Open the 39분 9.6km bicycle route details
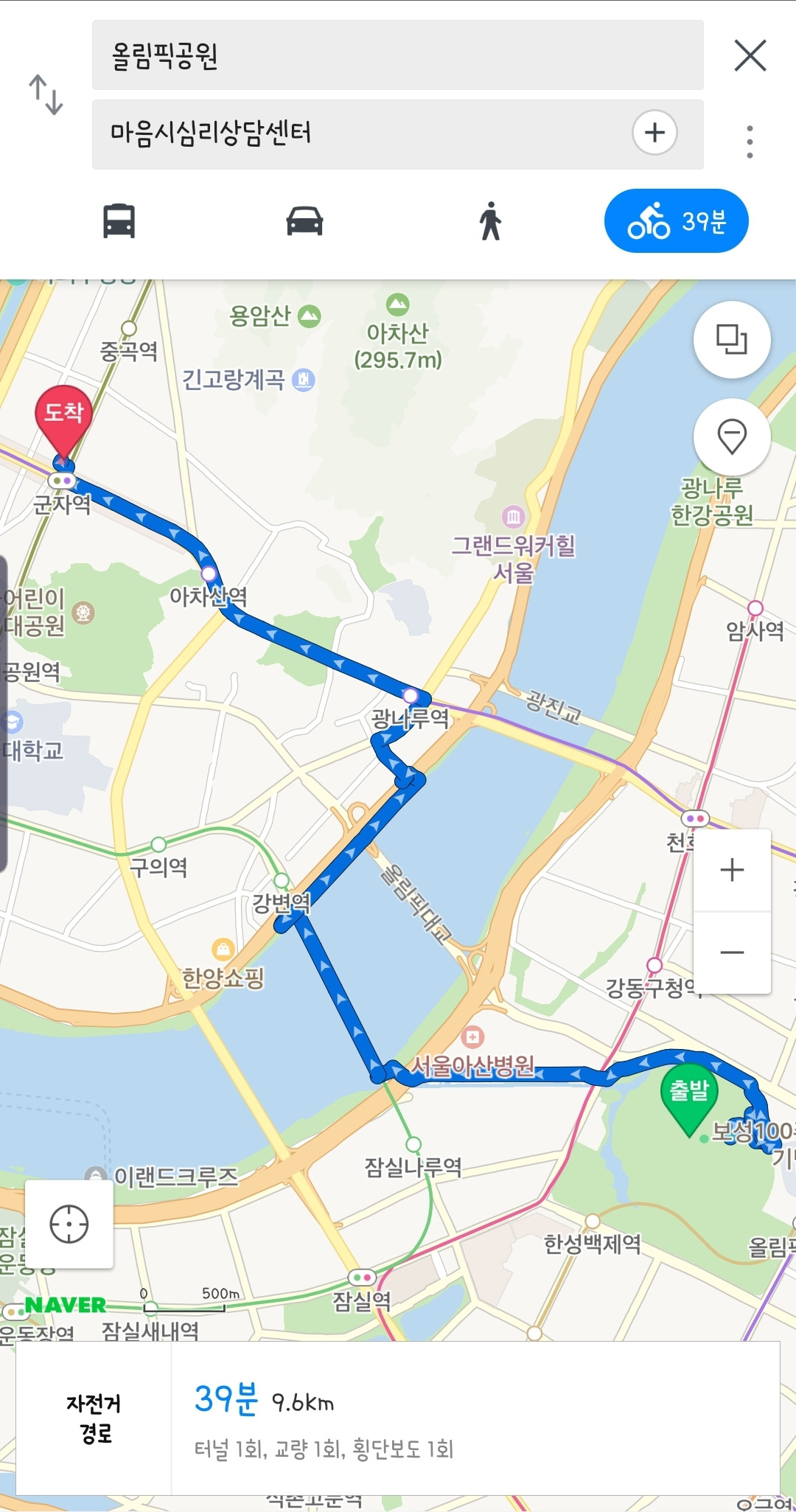The image size is (796, 1512). click(x=398, y=1418)
